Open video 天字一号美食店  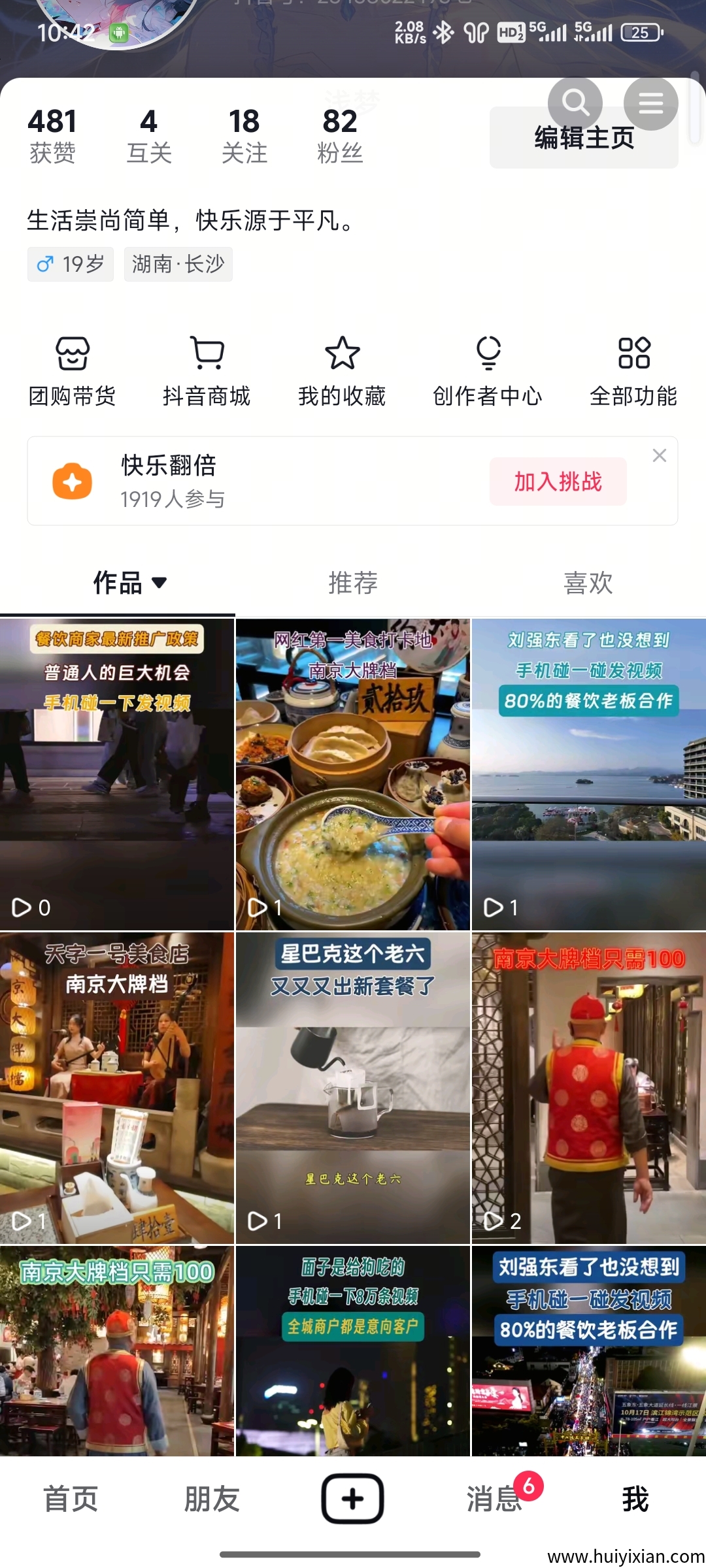coord(117,1088)
